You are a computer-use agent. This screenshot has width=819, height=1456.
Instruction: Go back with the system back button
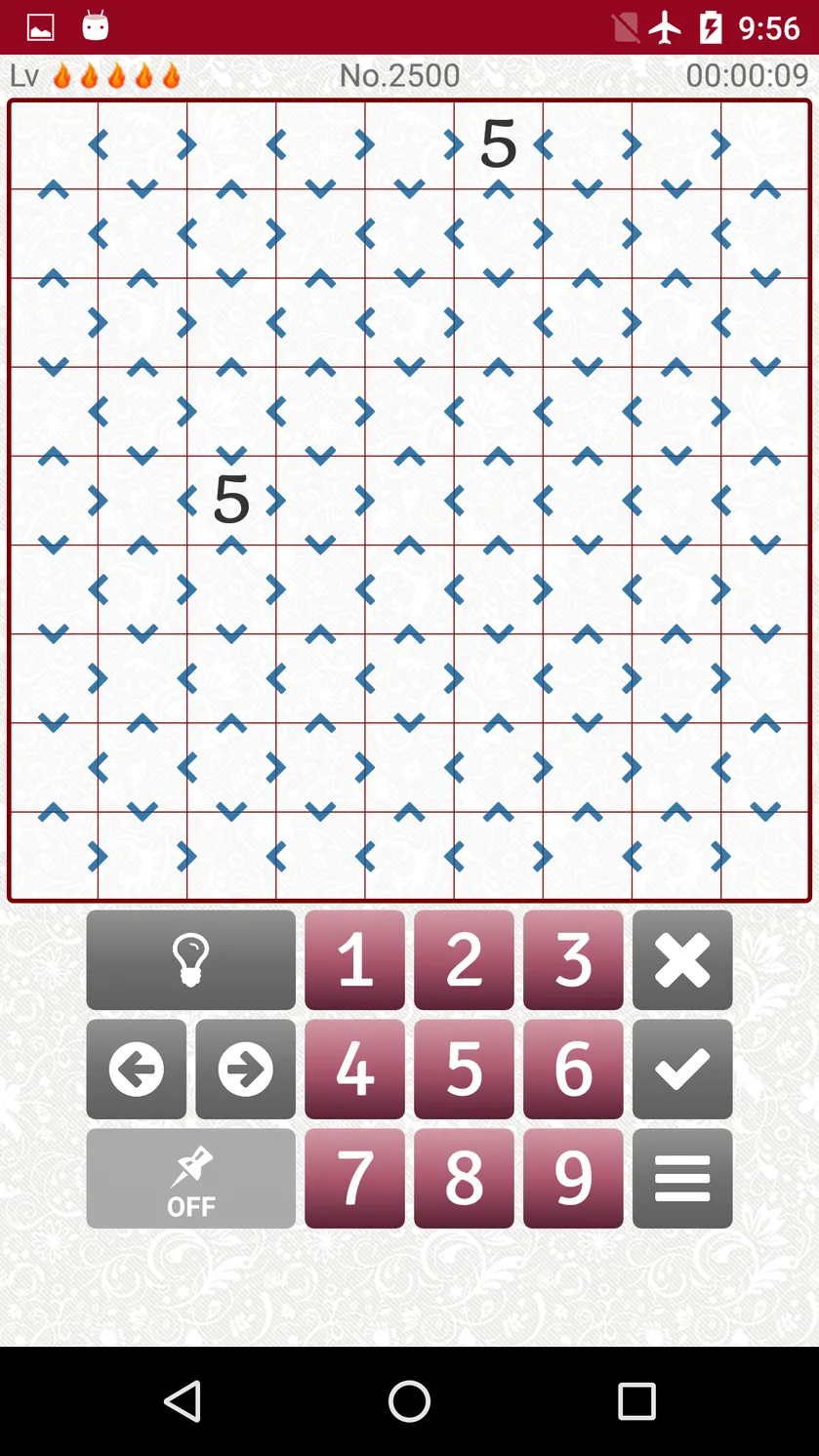(183, 1401)
